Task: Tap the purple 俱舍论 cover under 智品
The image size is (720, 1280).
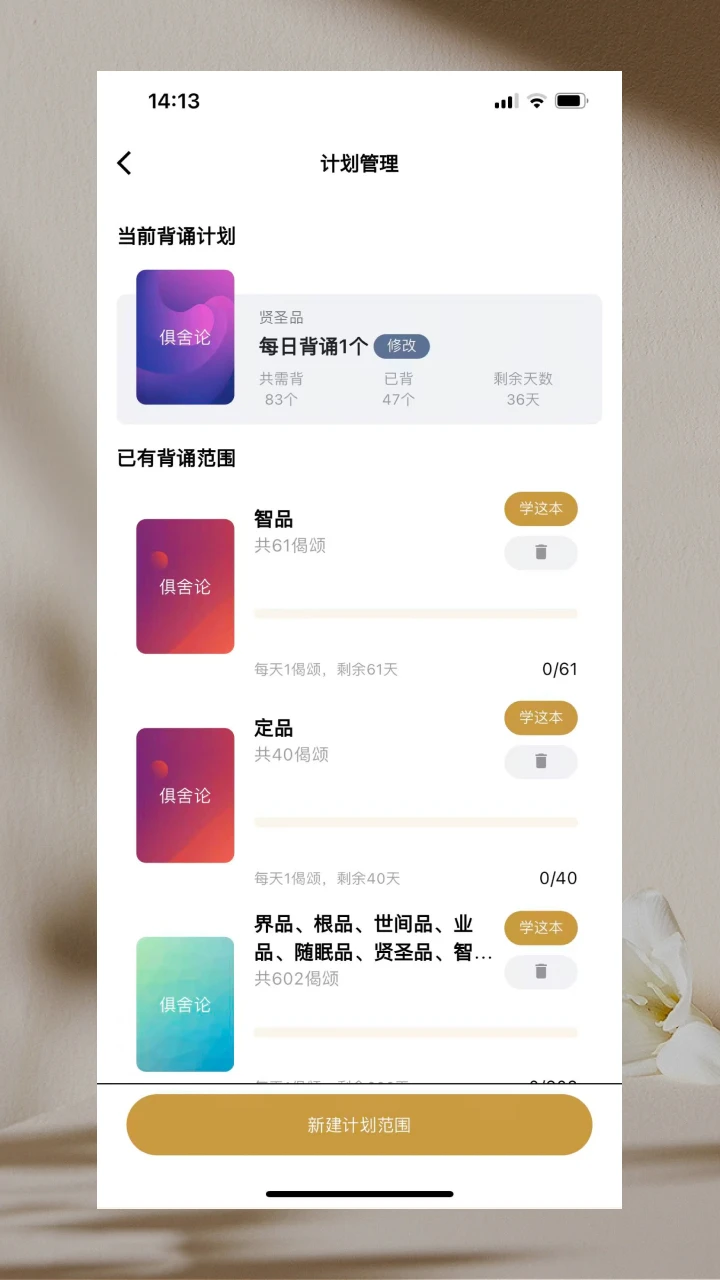Action: point(185,585)
